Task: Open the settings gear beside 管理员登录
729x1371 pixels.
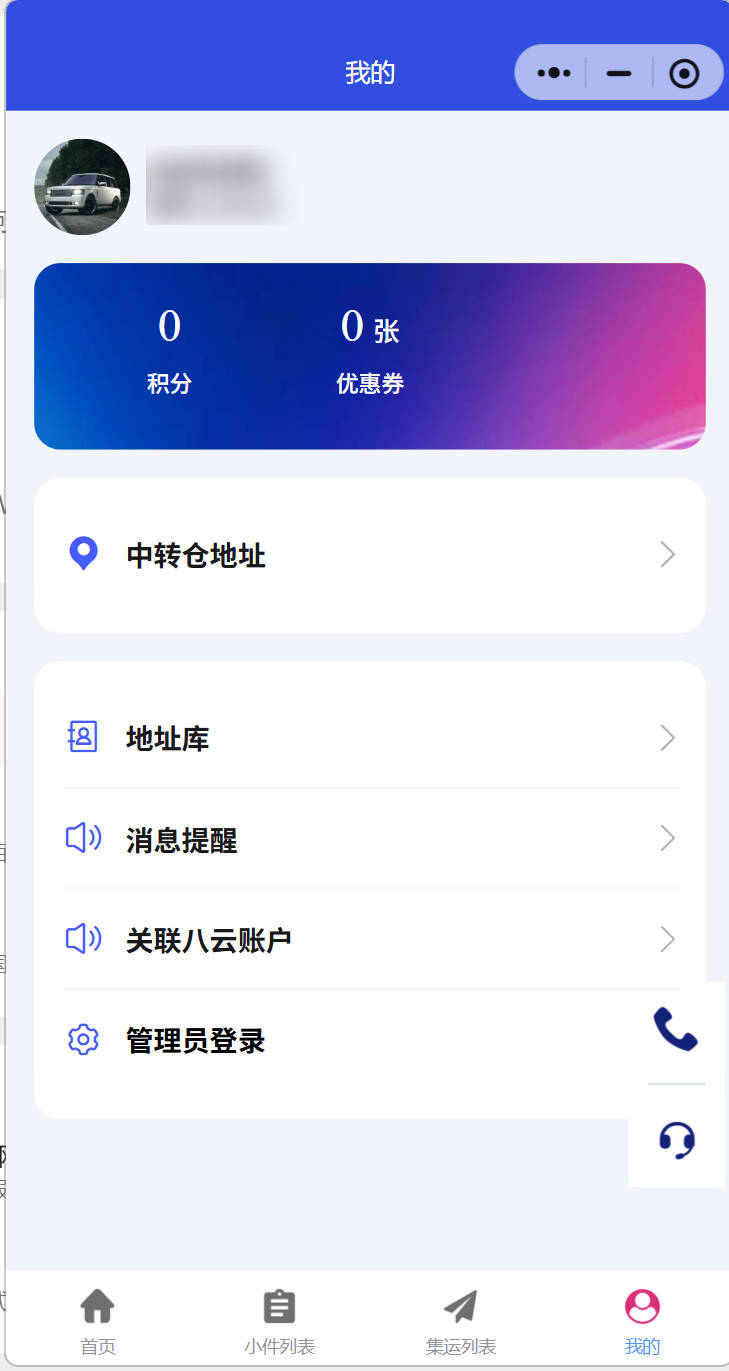Action: pyautogui.click(x=83, y=1040)
